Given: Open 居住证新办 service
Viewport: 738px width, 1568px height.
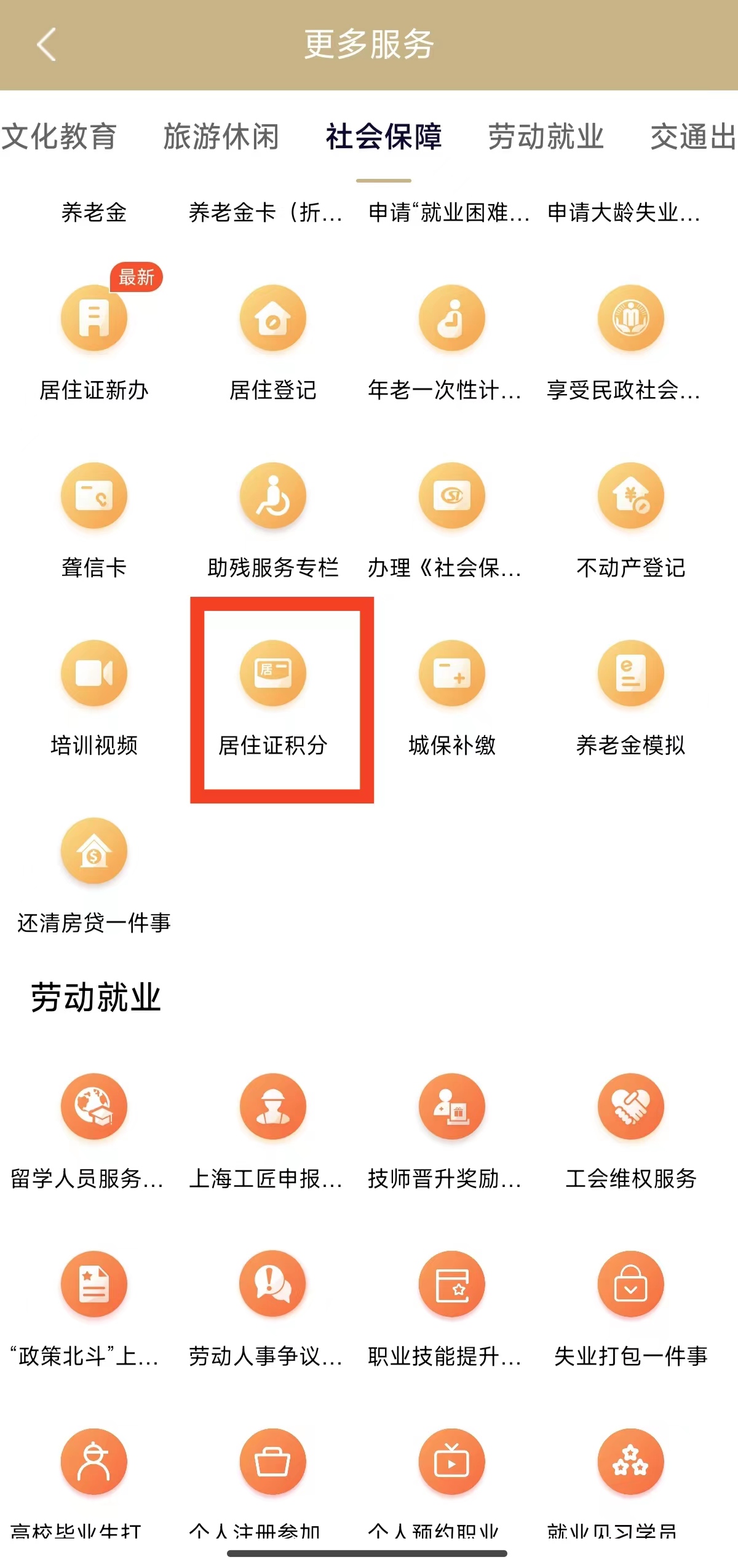Looking at the screenshot, I should (94, 342).
